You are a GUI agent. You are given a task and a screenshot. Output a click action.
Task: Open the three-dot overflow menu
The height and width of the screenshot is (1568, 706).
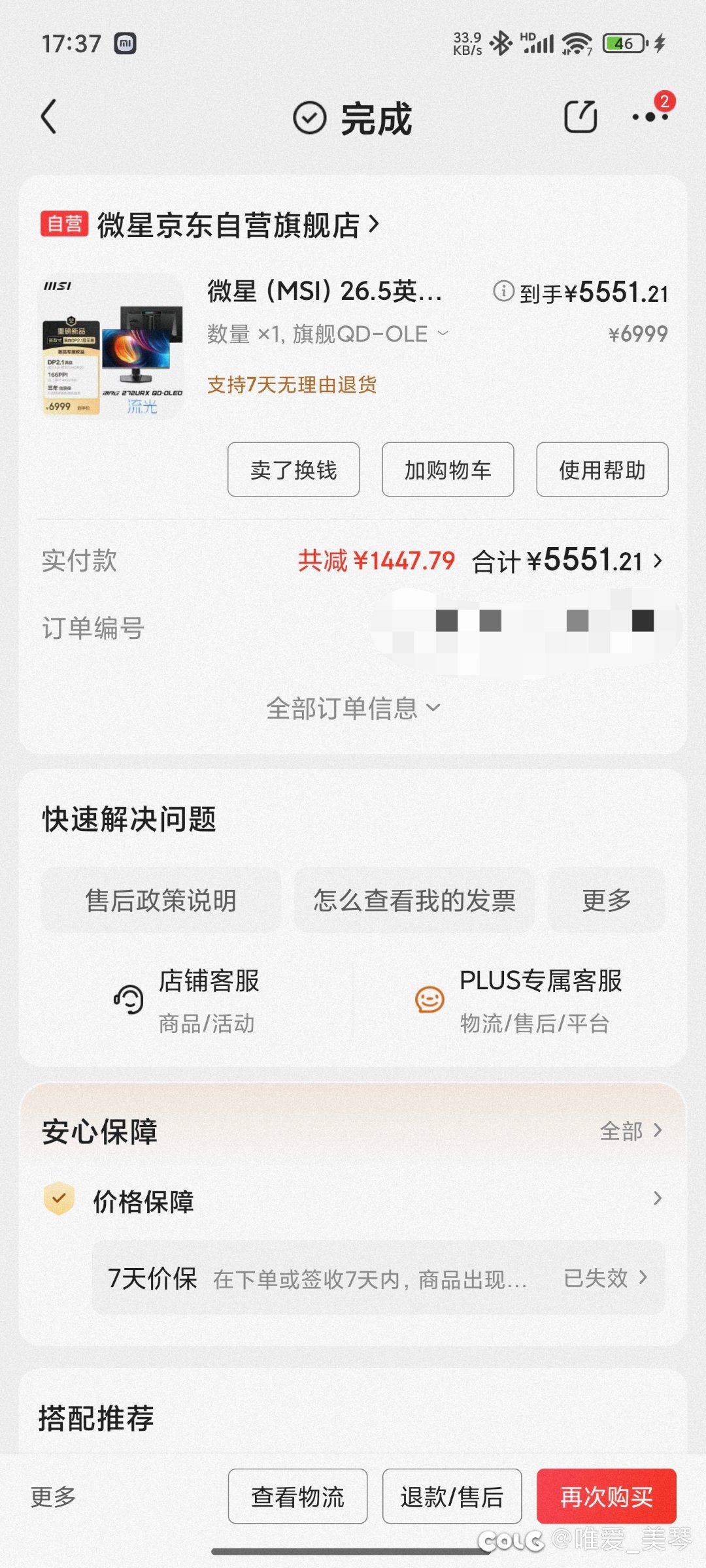[650, 117]
